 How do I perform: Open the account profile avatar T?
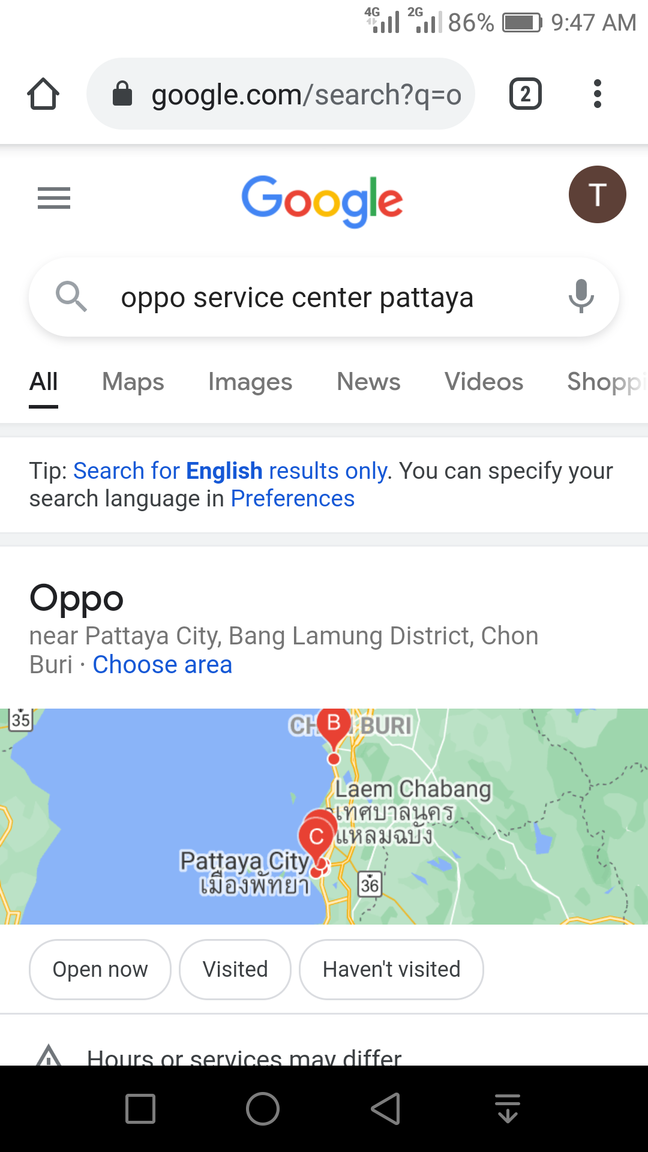pos(597,195)
